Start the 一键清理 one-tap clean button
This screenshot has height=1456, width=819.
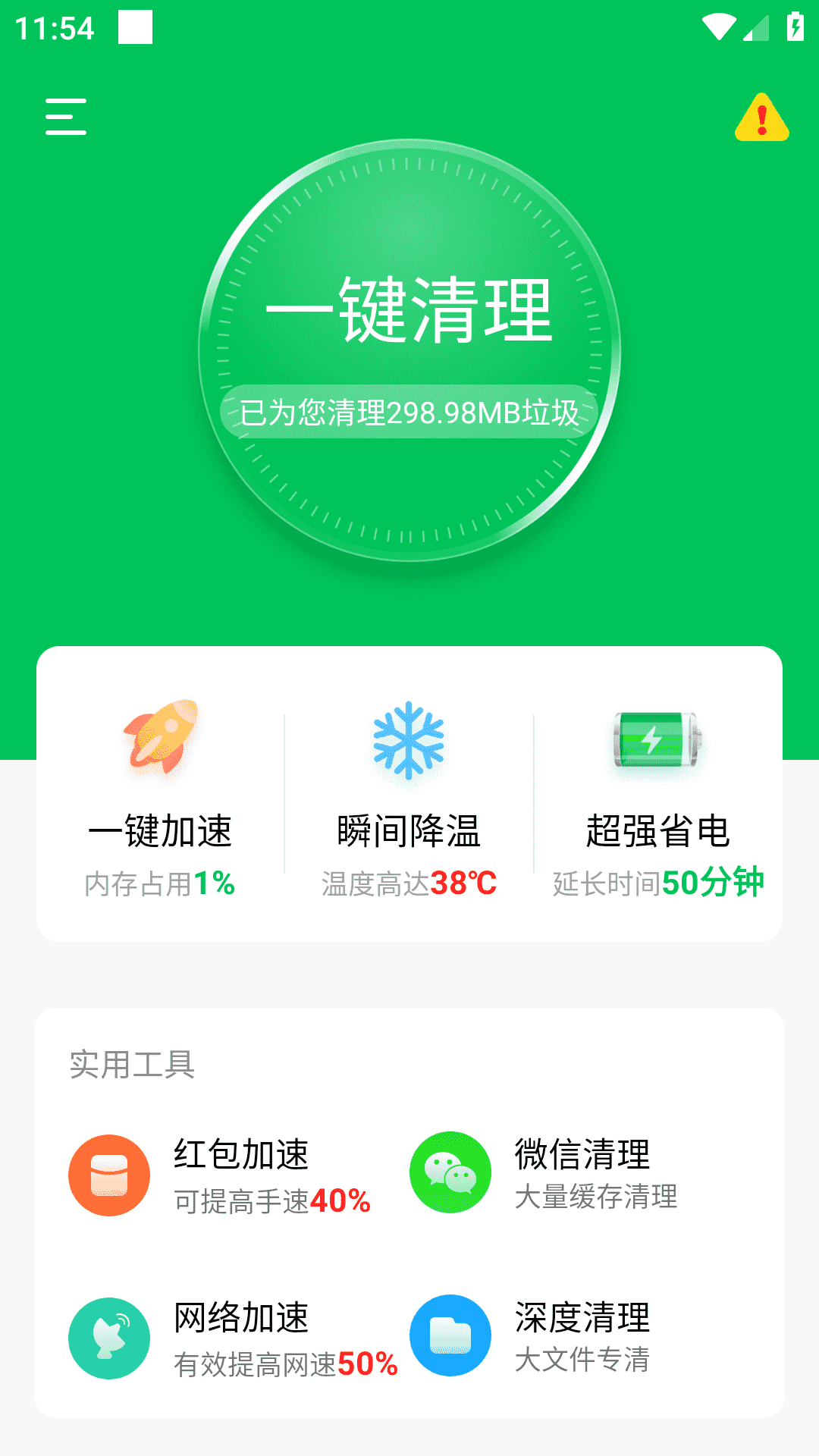click(409, 350)
